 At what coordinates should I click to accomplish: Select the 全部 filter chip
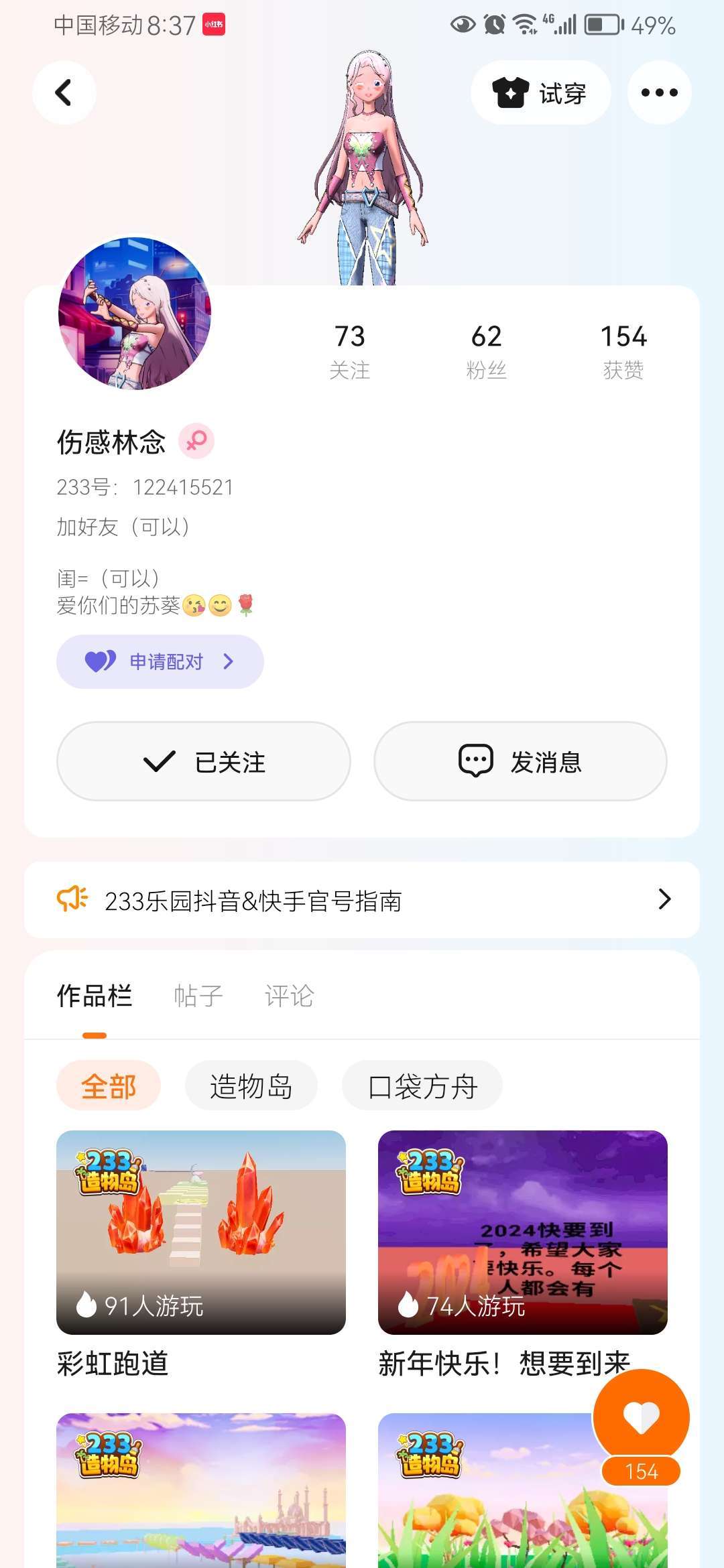point(109,1086)
